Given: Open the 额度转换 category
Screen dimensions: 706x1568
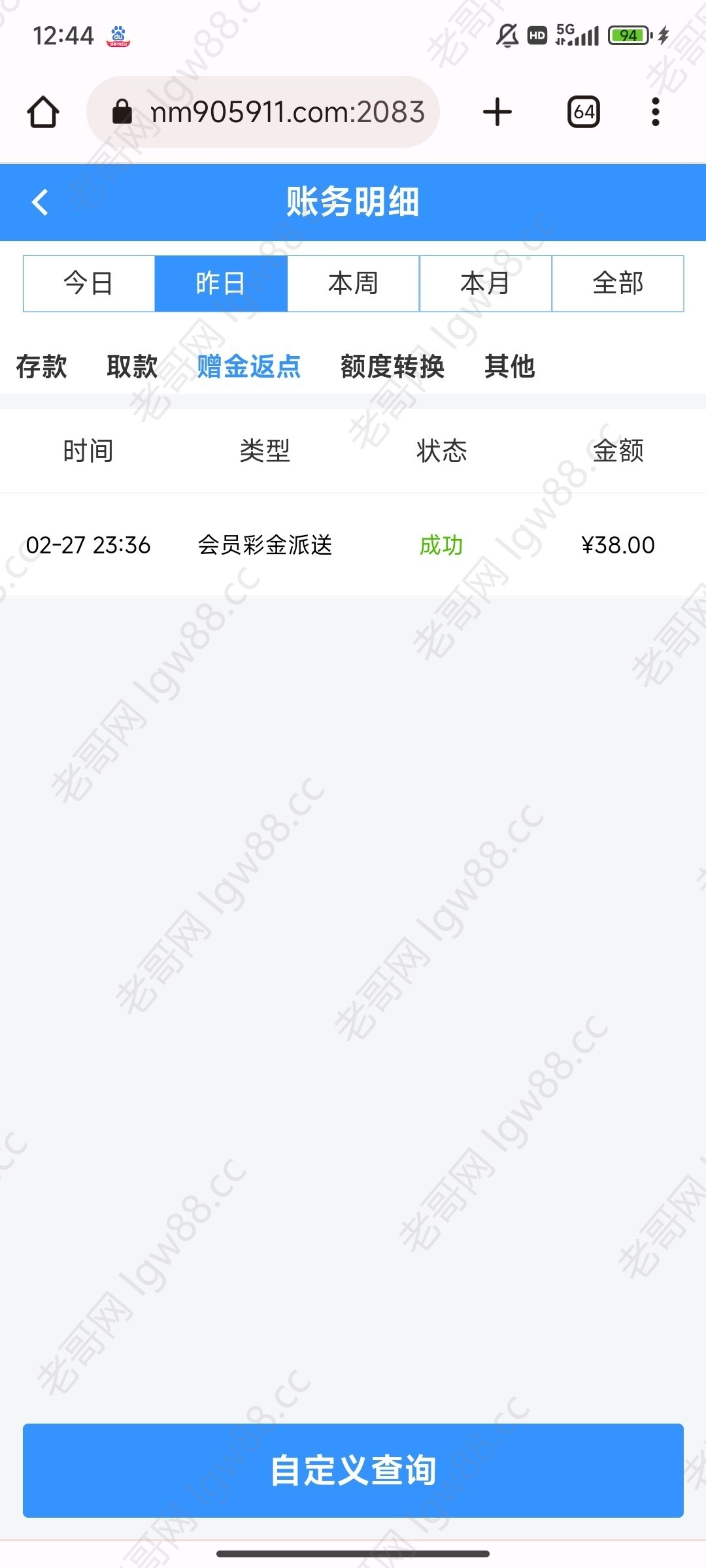Looking at the screenshot, I should [392, 367].
